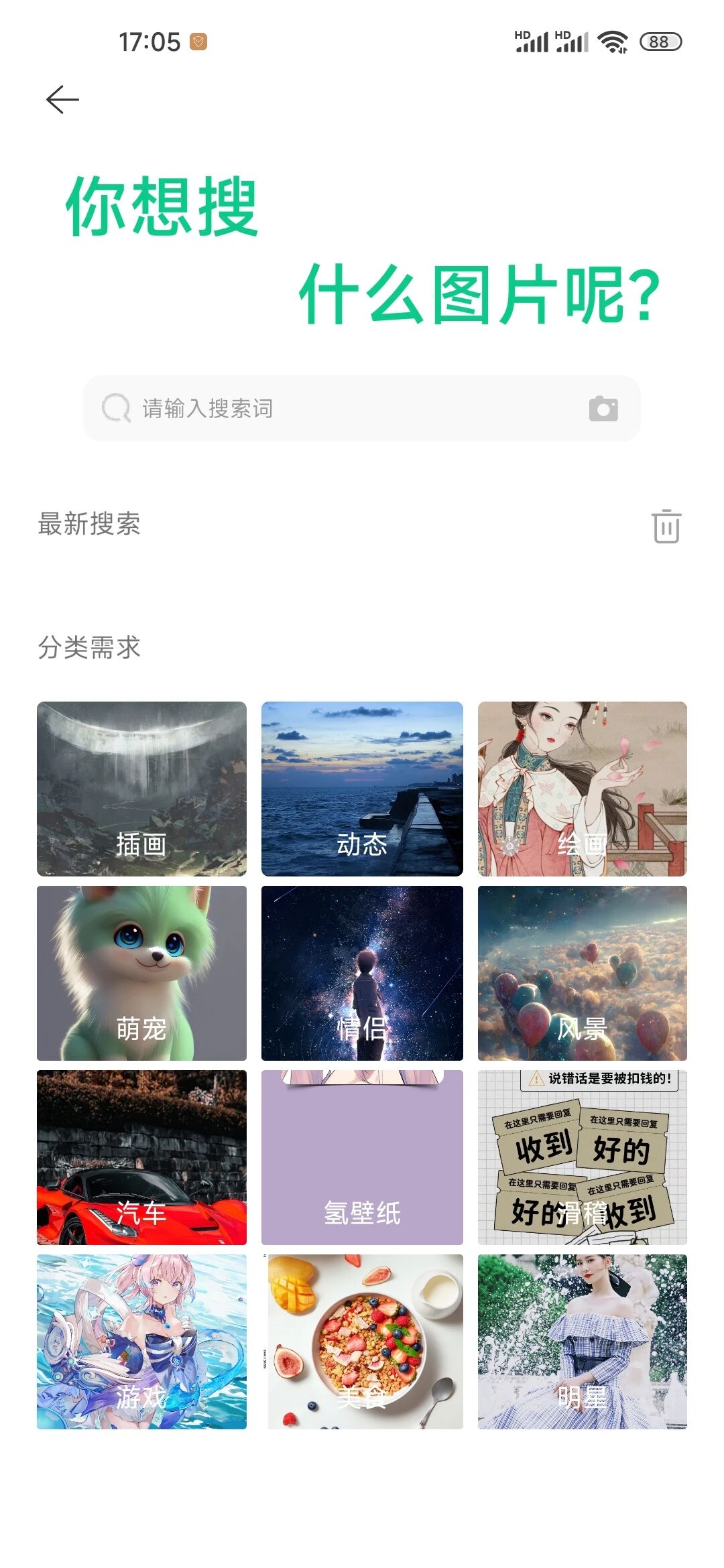The height and width of the screenshot is (1568, 724).
Task: Browse the 绘画 category
Action: [x=582, y=789]
